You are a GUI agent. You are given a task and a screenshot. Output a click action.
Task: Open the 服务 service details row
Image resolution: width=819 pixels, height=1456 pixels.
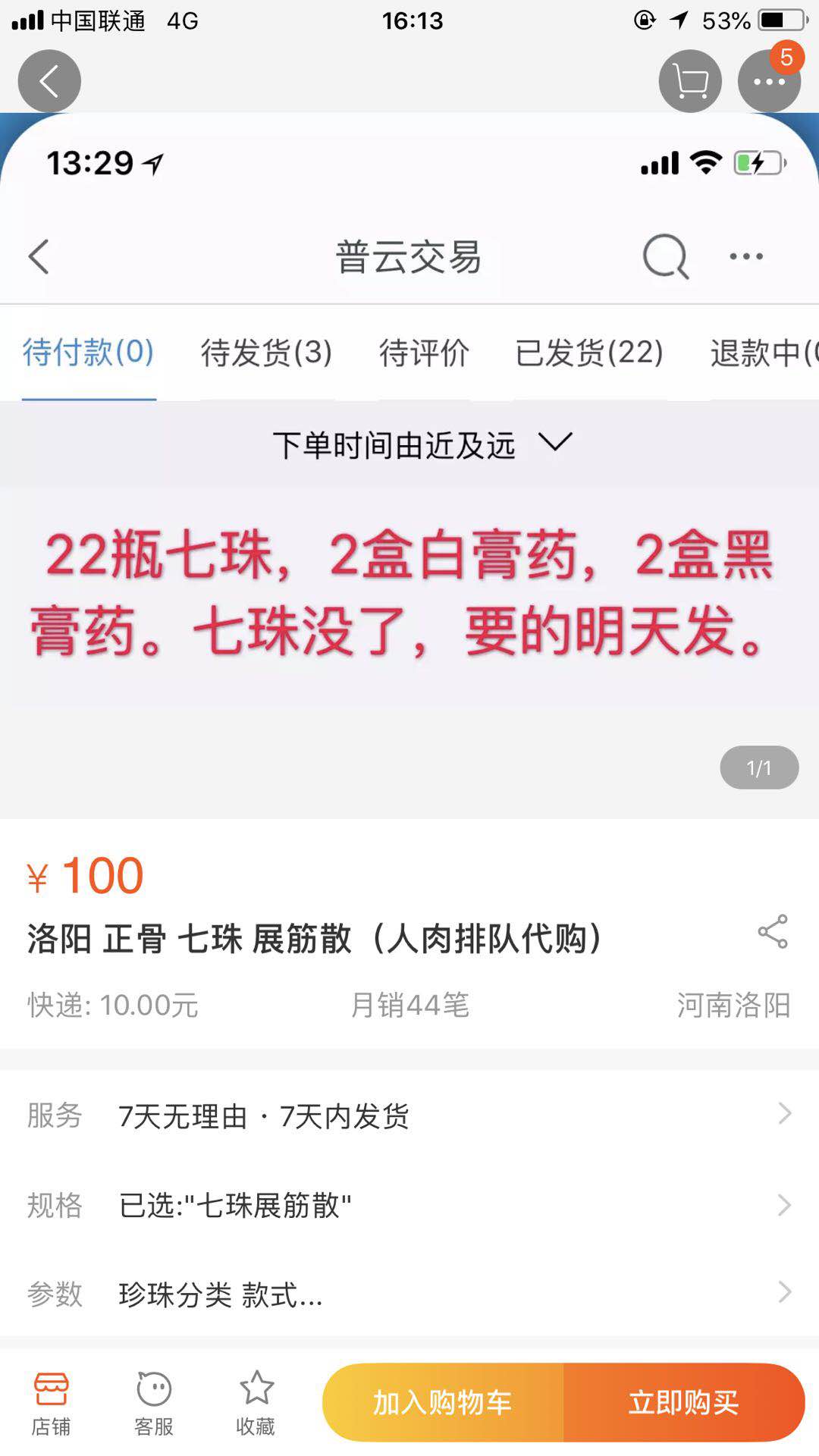click(x=409, y=1116)
